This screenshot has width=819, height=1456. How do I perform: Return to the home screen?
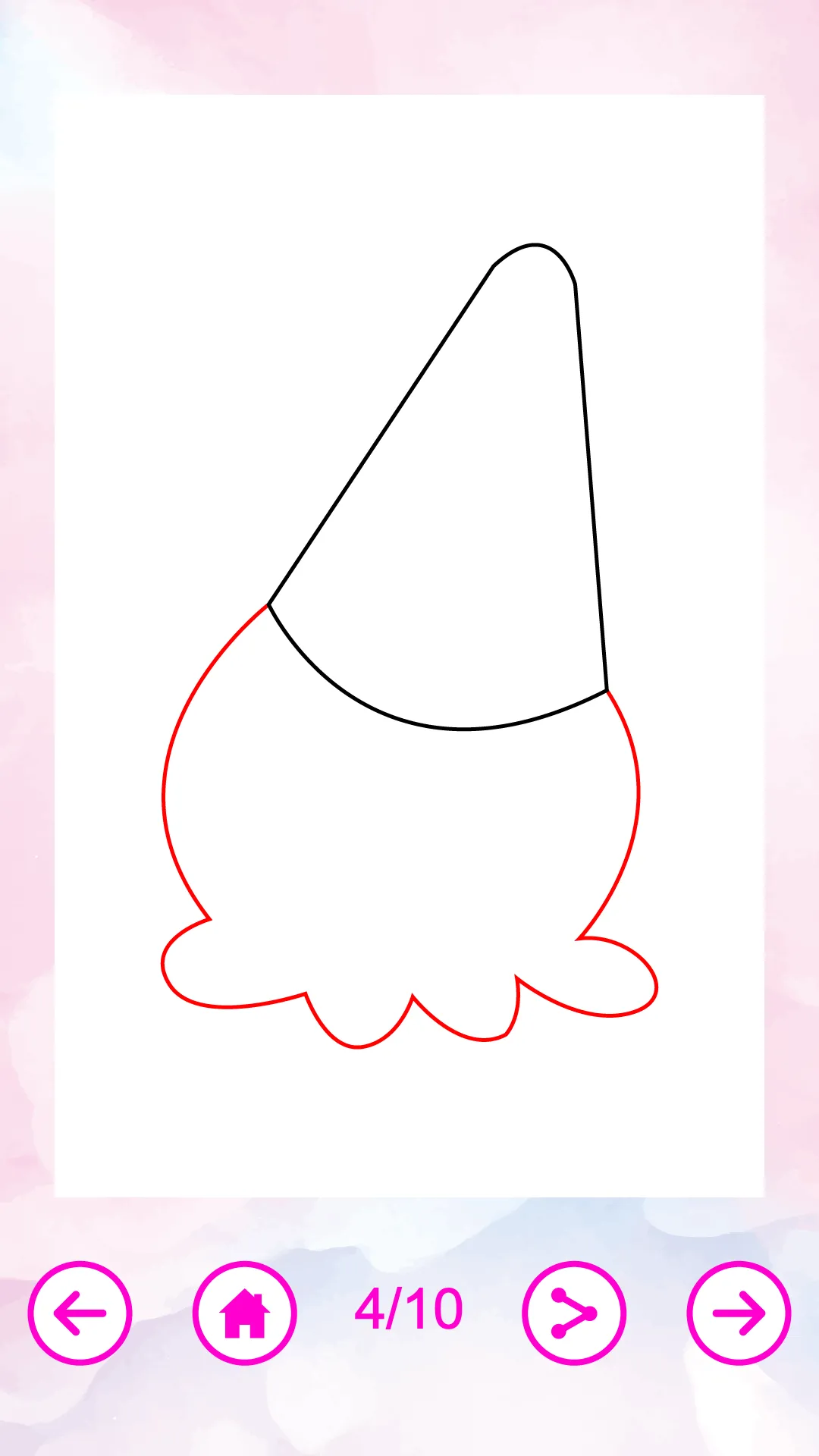click(x=244, y=1313)
